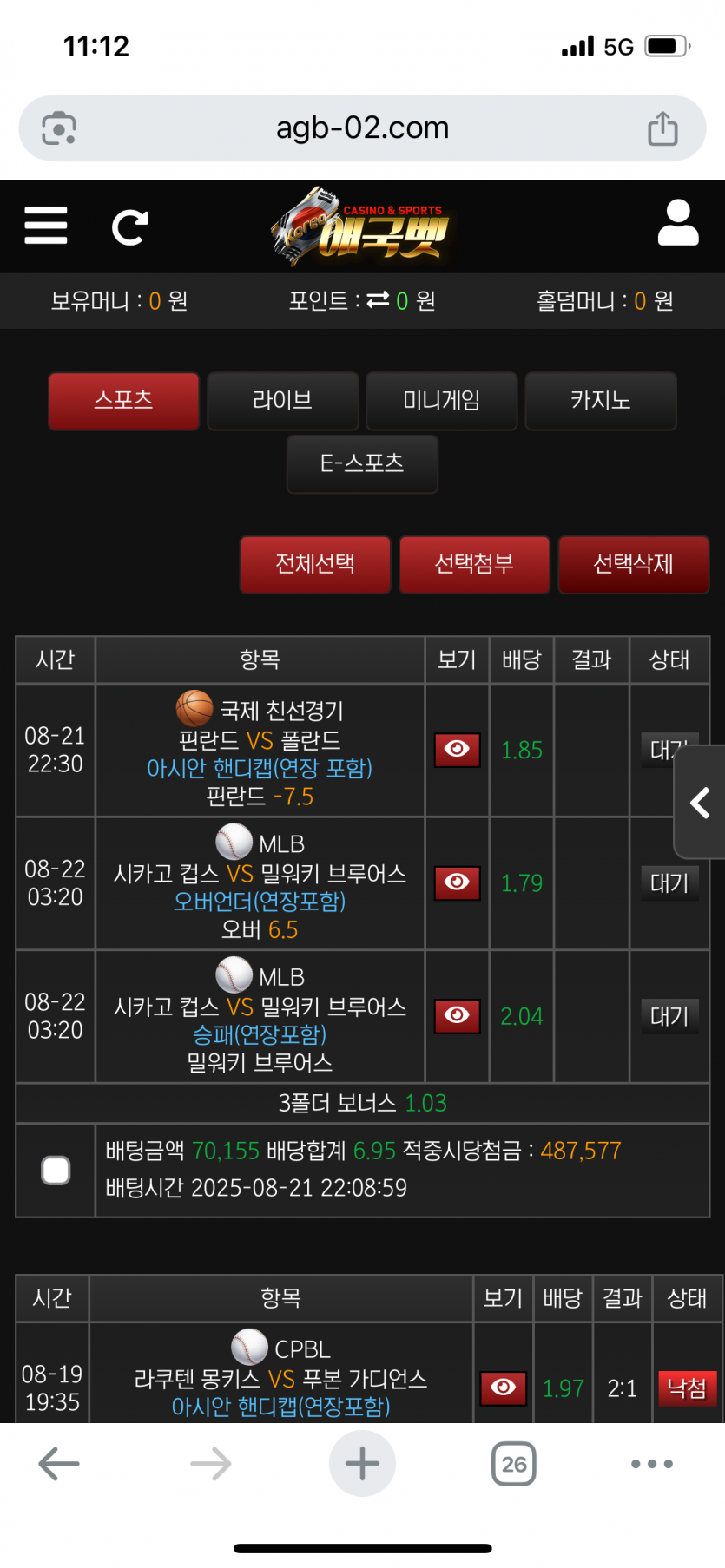View details of 핀란드 VS 폴란드 bet
The image size is (725, 1568).
coord(457,750)
